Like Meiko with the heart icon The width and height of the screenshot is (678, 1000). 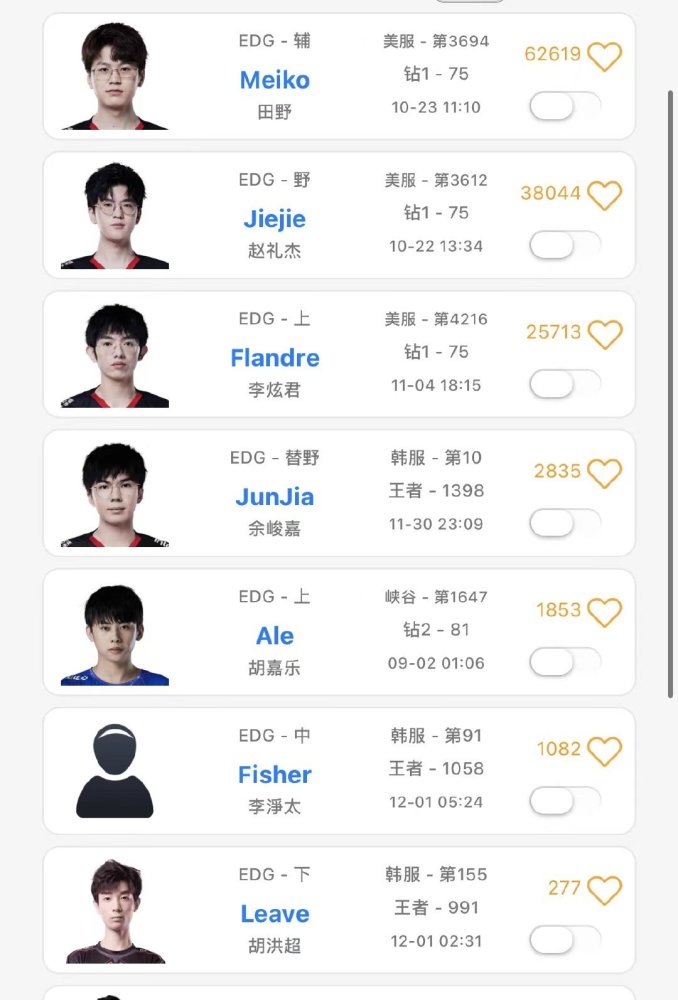coord(604,56)
